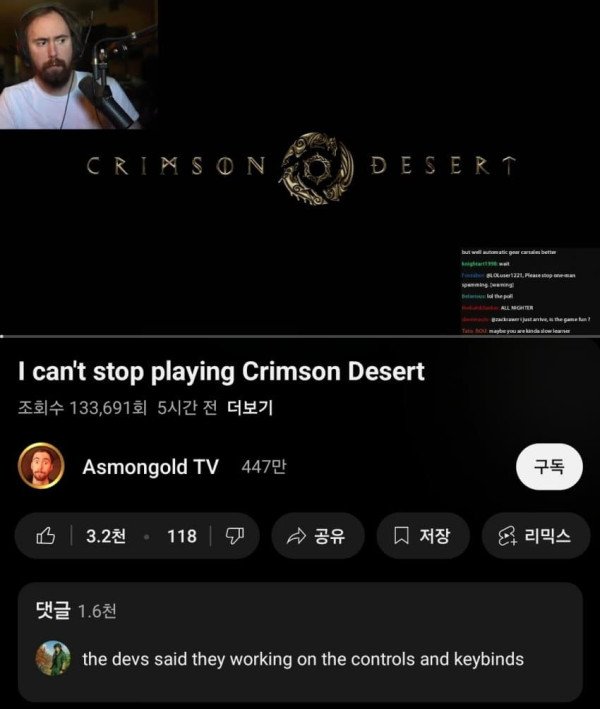
Task: Save the video with 저장
Action: tap(421, 536)
